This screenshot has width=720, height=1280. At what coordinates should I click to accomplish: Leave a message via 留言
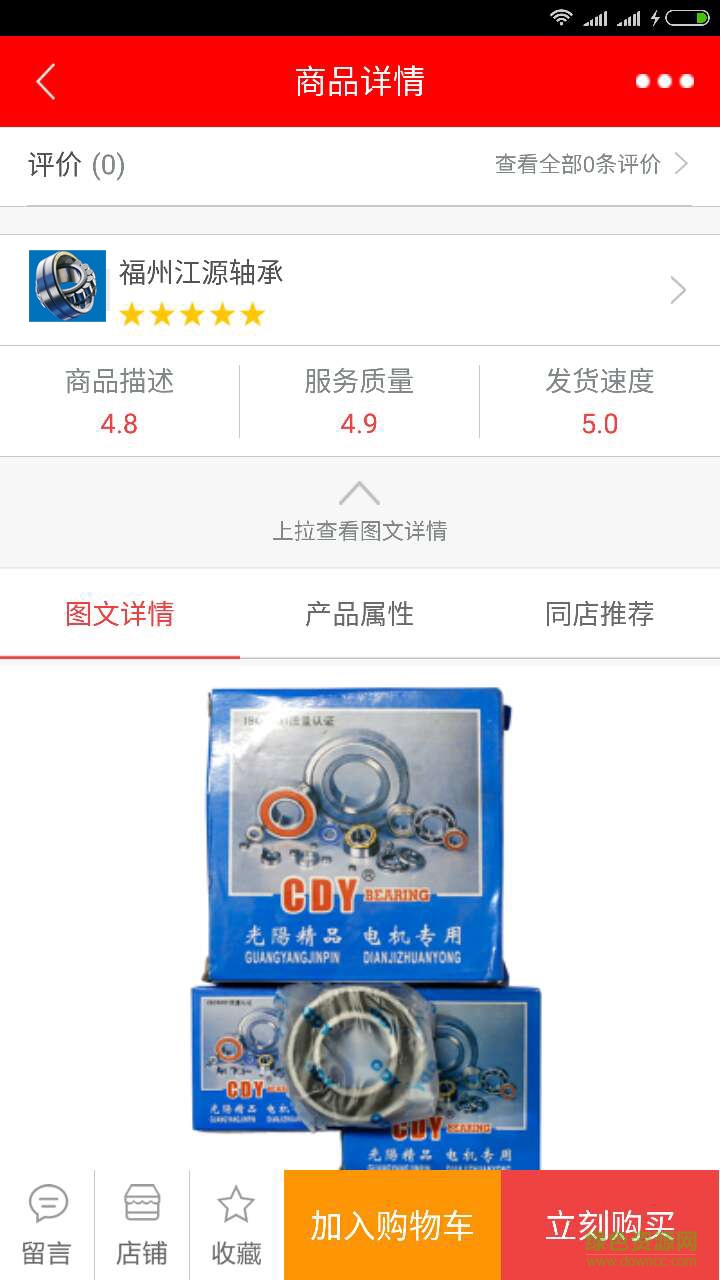[47, 1225]
